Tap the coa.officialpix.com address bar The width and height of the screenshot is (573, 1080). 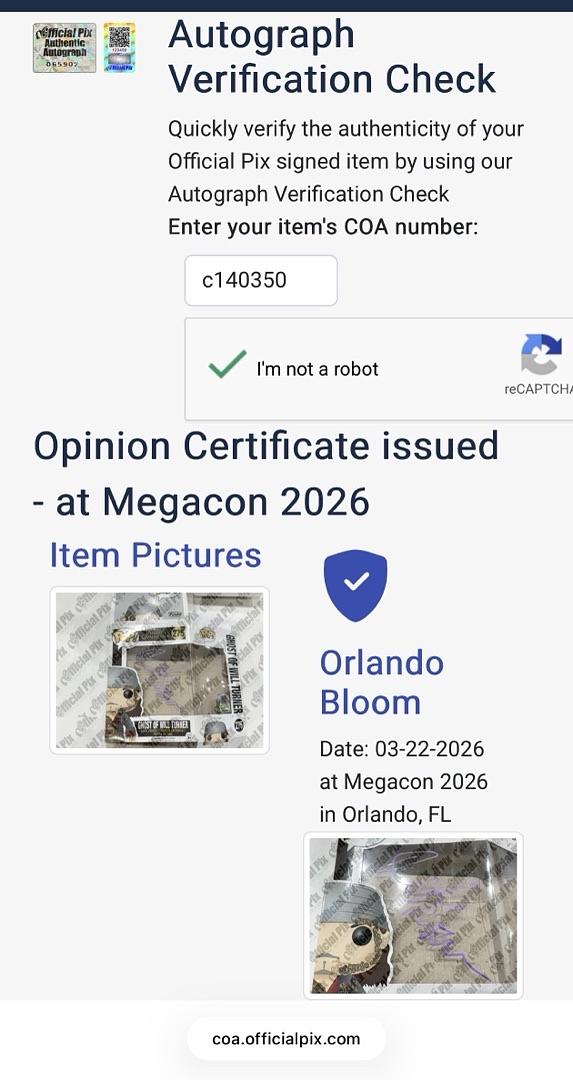pos(286,1039)
